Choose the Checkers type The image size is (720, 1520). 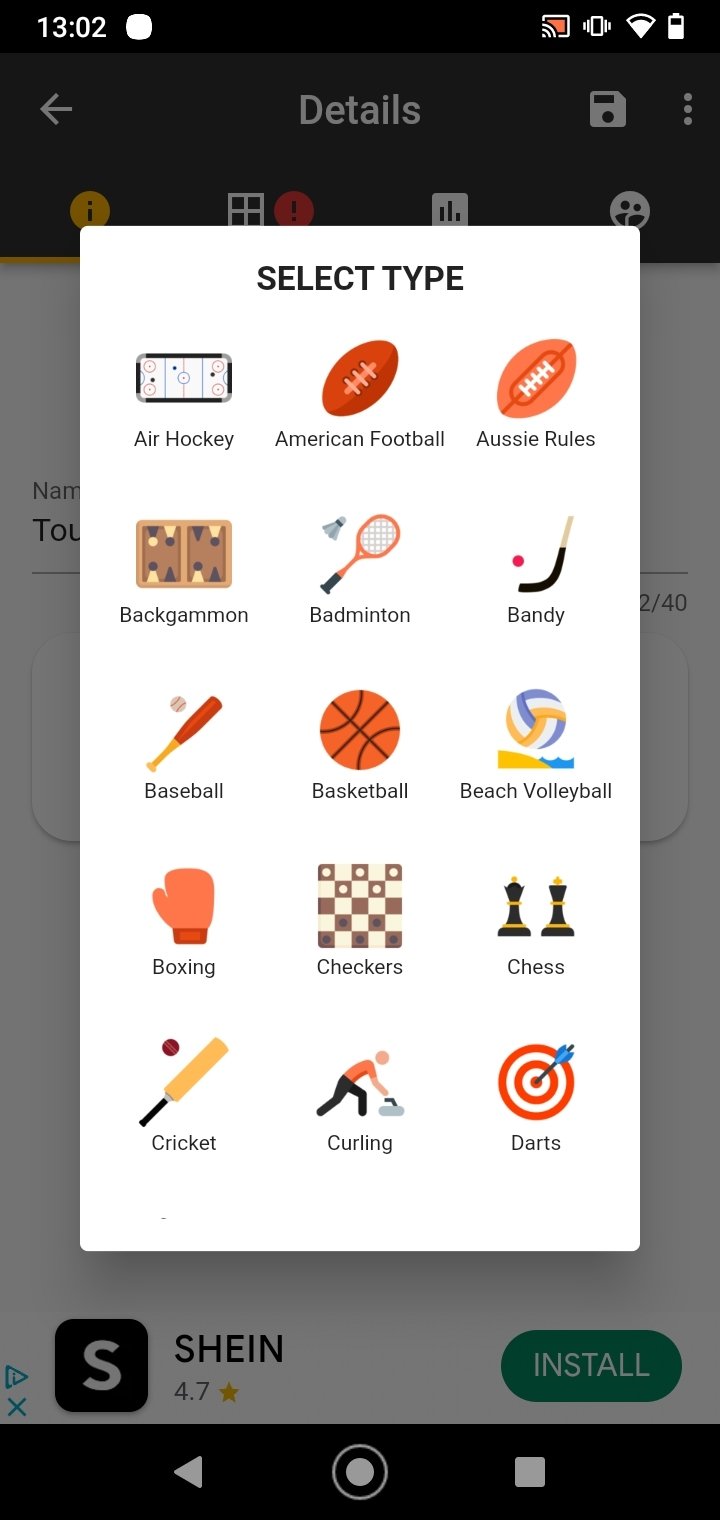point(360,923)
